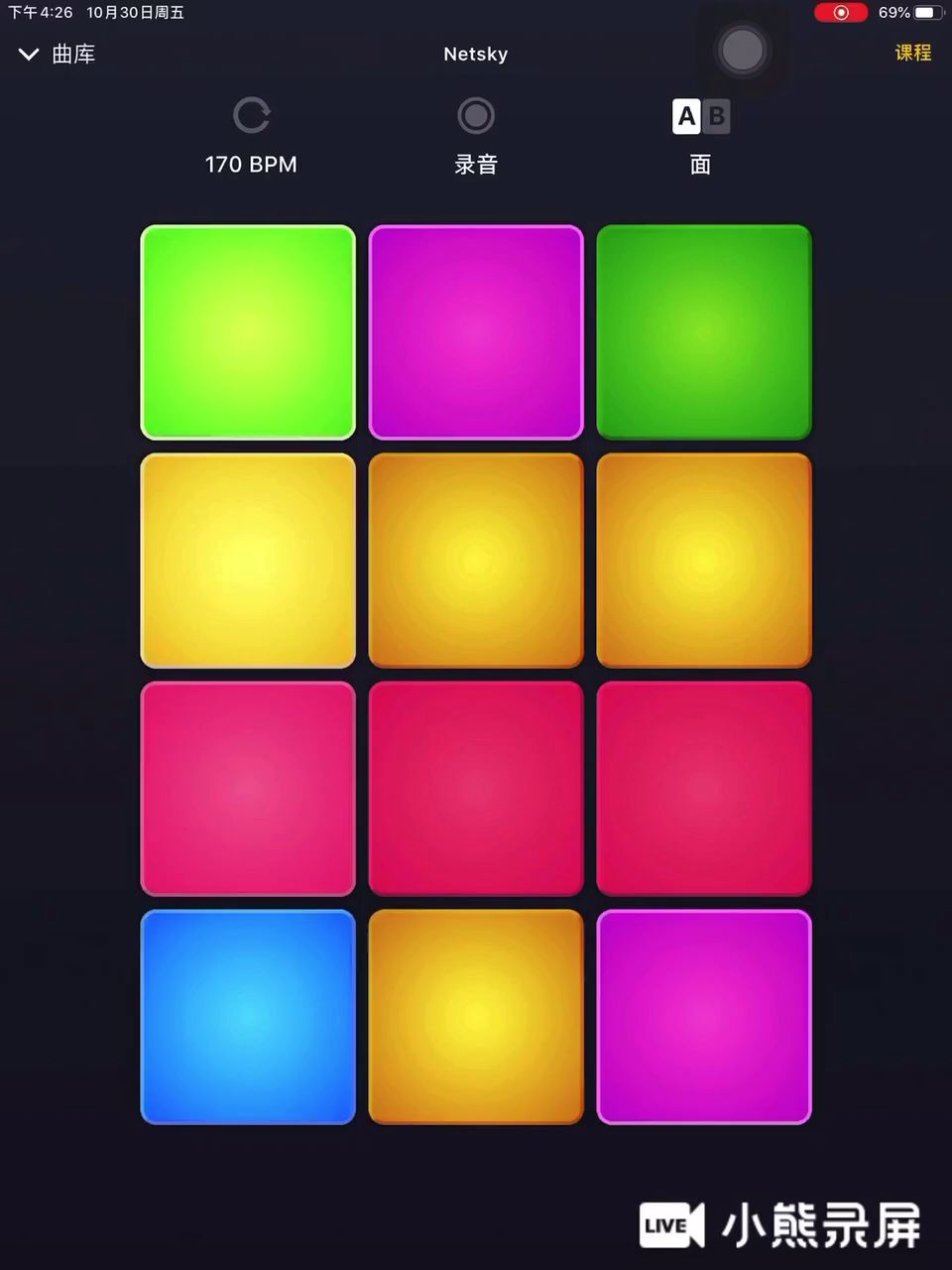Open the 课程 lessons page

coord(912,53)
